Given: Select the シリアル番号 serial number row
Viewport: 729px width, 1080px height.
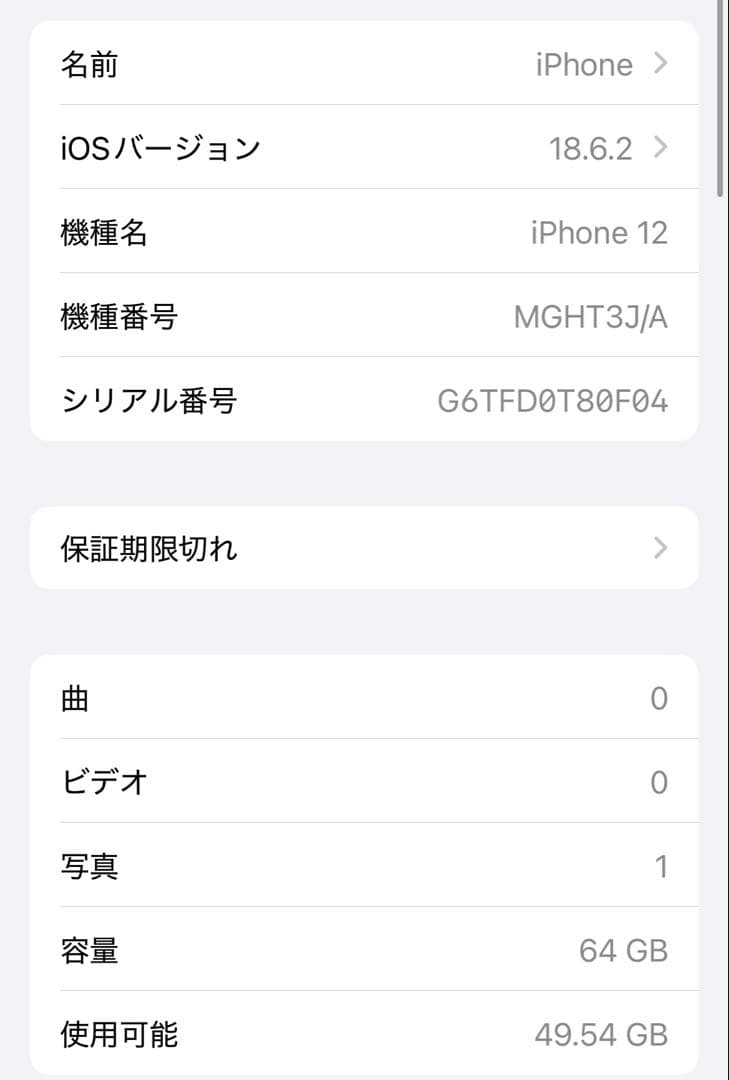Looking at the screenshot, I should click(x=364, y=401).
